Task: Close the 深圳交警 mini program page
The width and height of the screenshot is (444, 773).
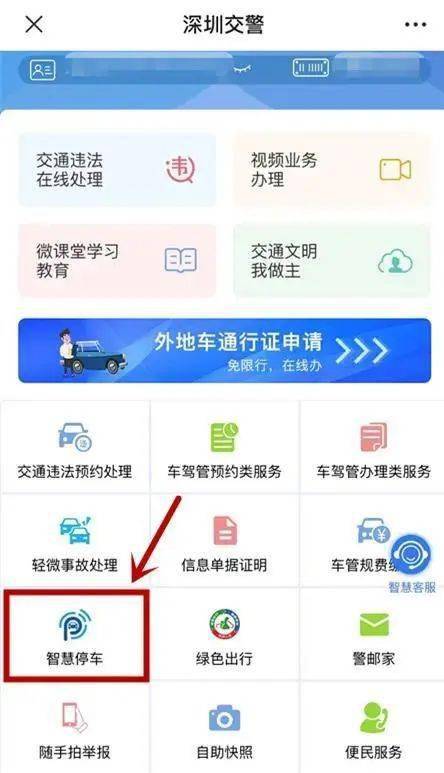Action: pos(34,24)
